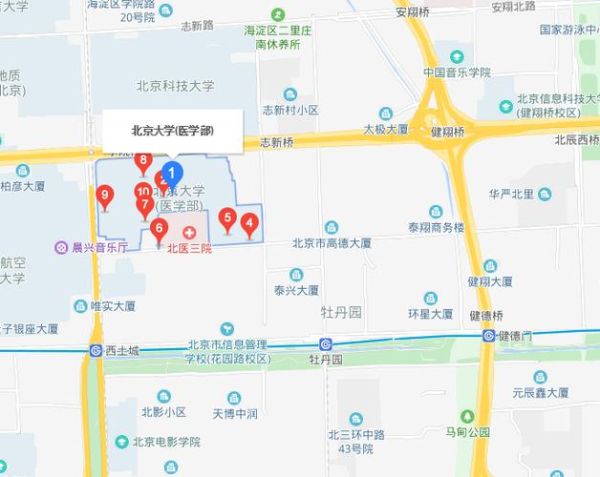
Task: Open red map marker 9
Action: tap(105, 195)
